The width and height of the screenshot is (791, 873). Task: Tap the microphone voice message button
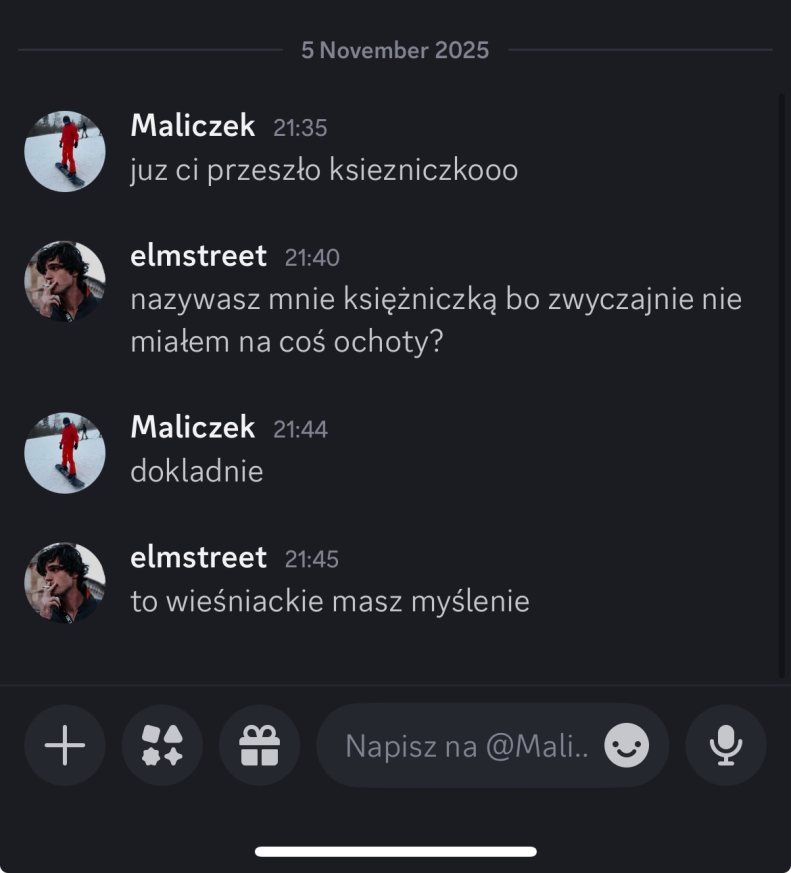(726, 746)
